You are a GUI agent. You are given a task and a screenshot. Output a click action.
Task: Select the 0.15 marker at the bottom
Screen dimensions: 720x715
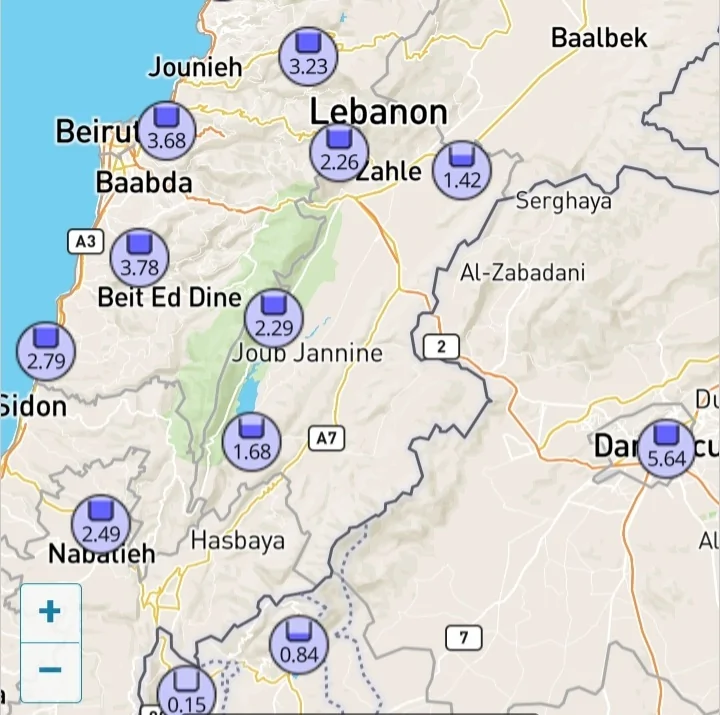(x=186, y=692)
